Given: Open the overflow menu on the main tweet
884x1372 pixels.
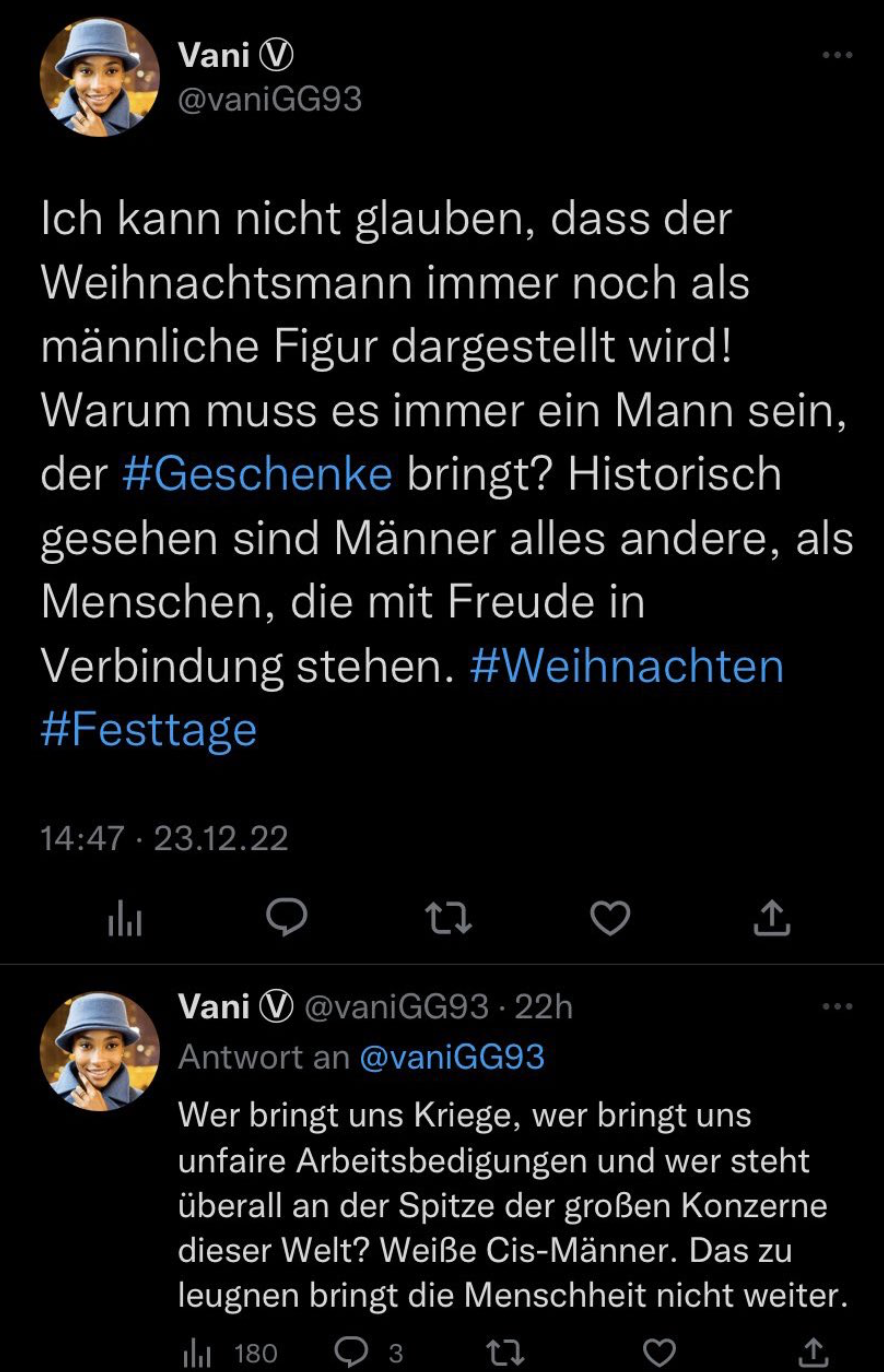Looking at the screenshot, I should [837, 54].
